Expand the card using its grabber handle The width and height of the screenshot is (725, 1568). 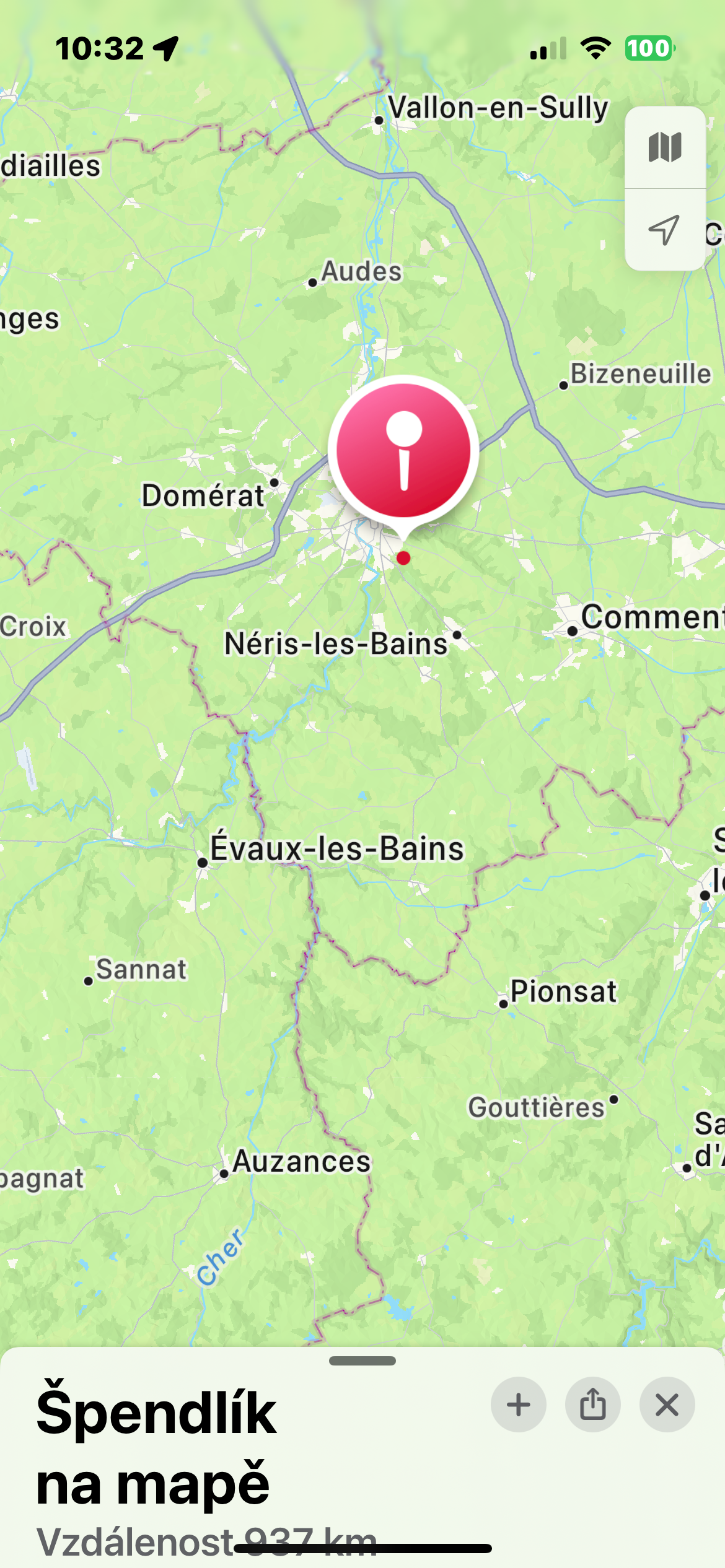click(x=362, y=1361)
